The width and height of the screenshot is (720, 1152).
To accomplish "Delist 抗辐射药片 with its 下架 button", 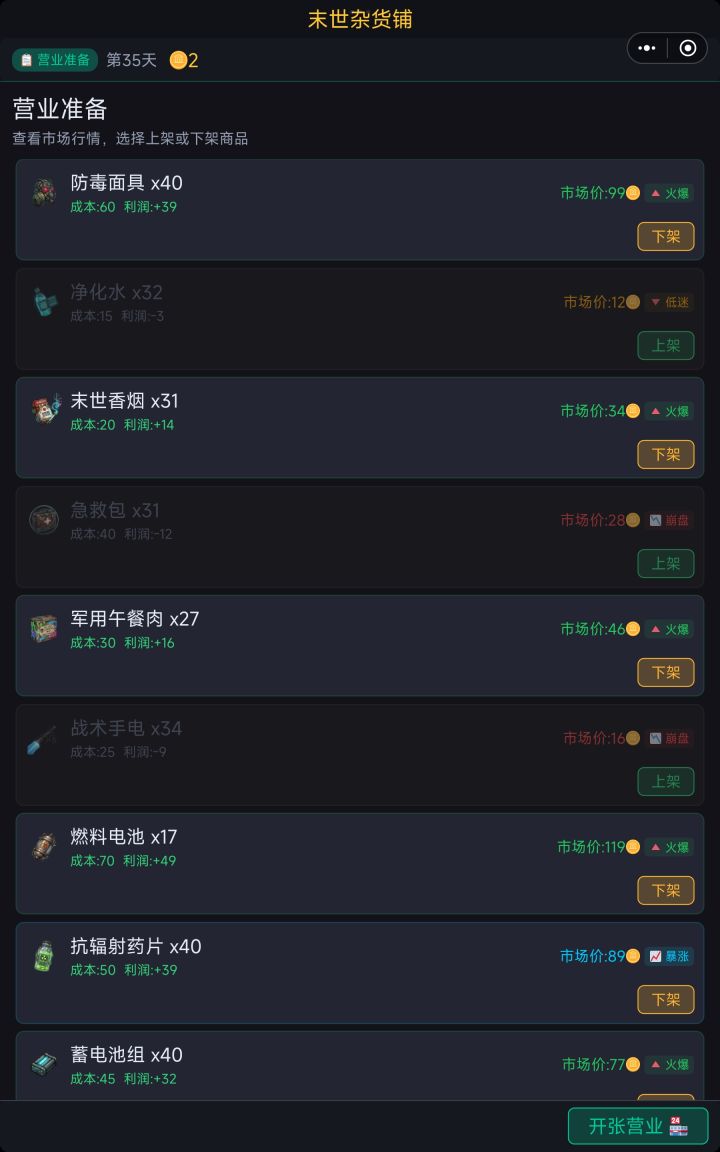I will point(665,999).
